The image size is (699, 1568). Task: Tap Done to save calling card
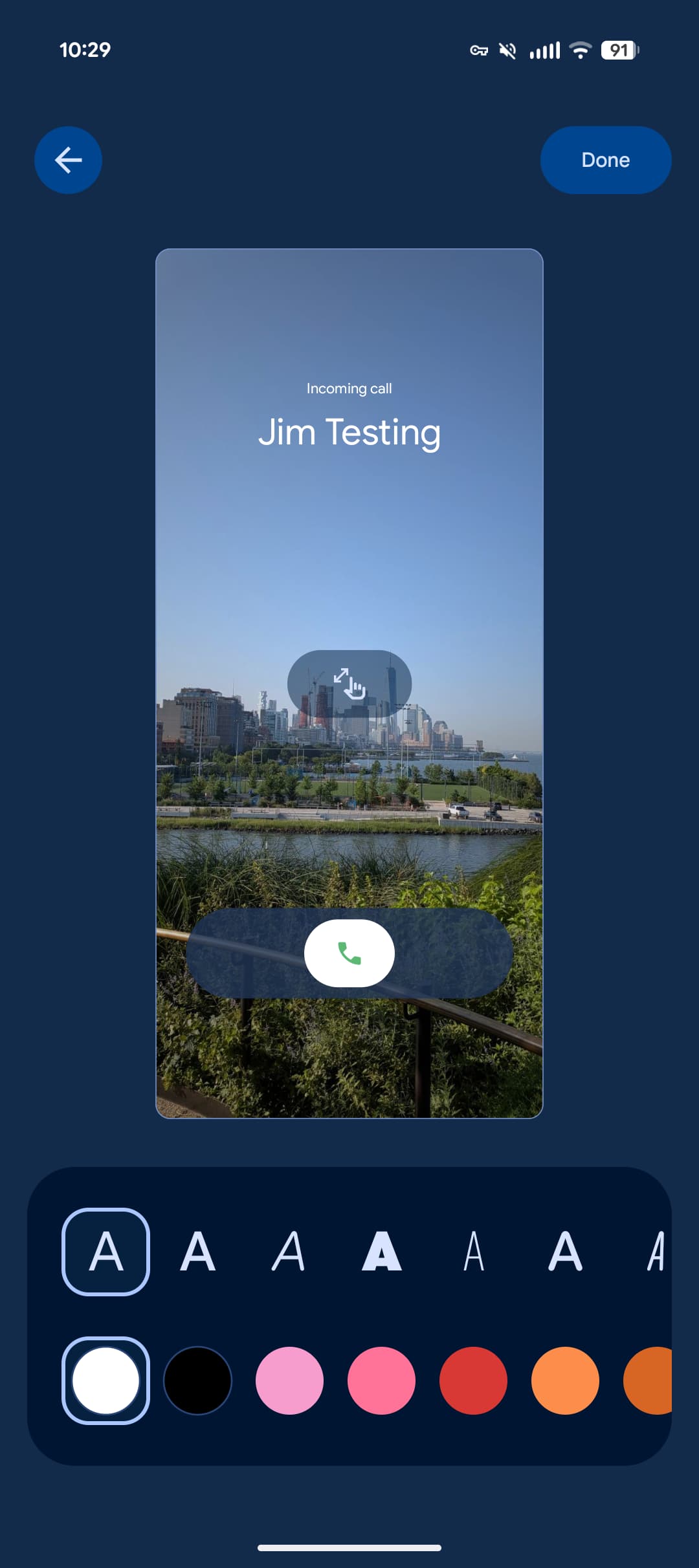(x=605, y=160)
